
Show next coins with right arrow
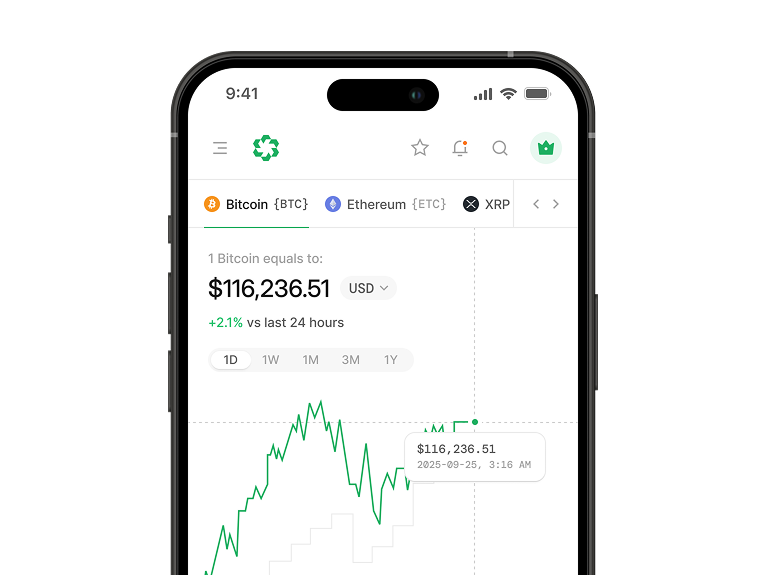pos(556,204)
